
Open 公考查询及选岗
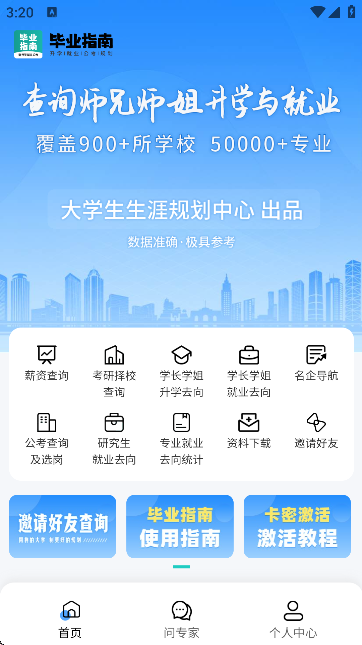pos(46,439)
